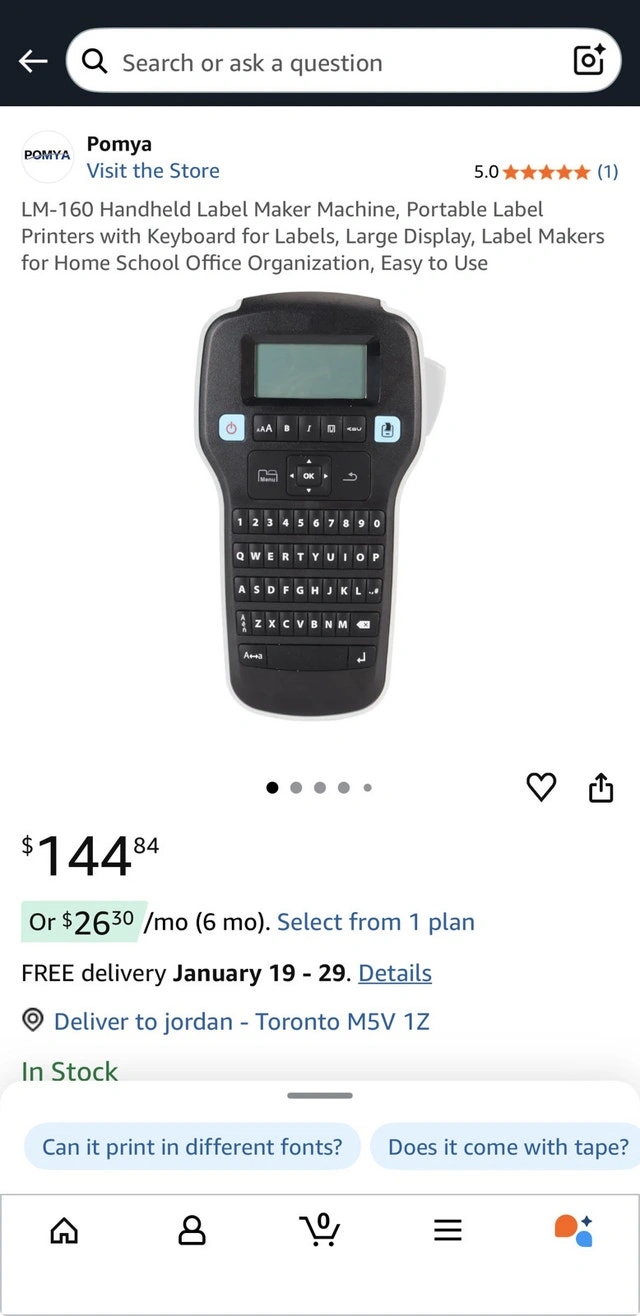Open the label maker product image
The image size is (640, 1316).
[x=318, y=505]
